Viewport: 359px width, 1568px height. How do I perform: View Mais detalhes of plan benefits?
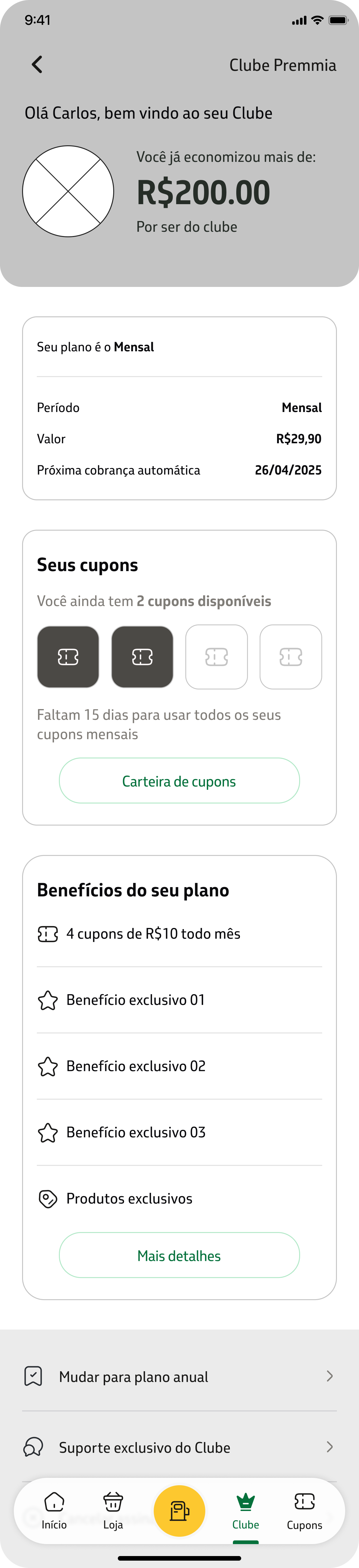[x=179, y=1255]
